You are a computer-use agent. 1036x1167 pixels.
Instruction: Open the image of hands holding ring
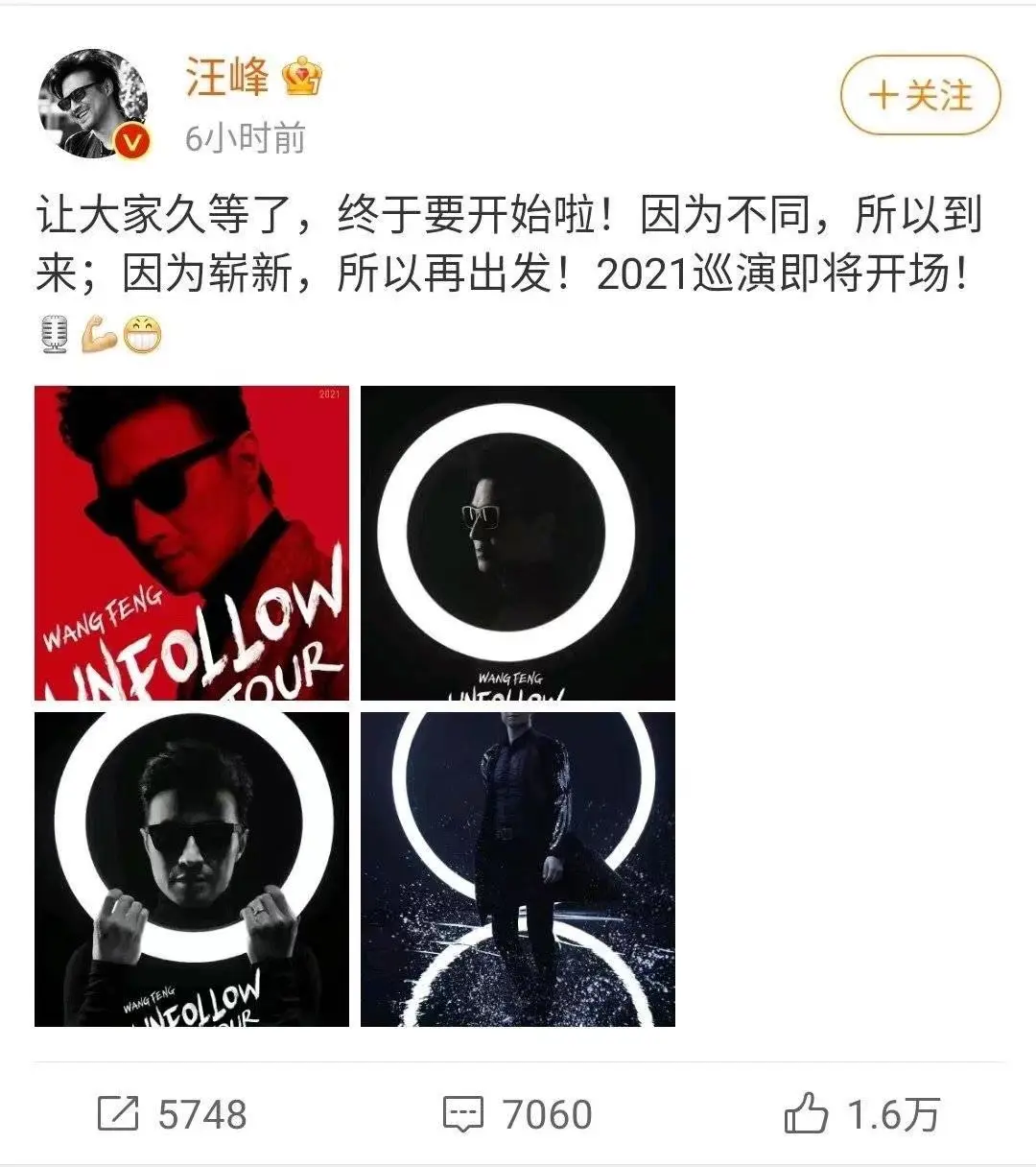click(x=192, y=869)
